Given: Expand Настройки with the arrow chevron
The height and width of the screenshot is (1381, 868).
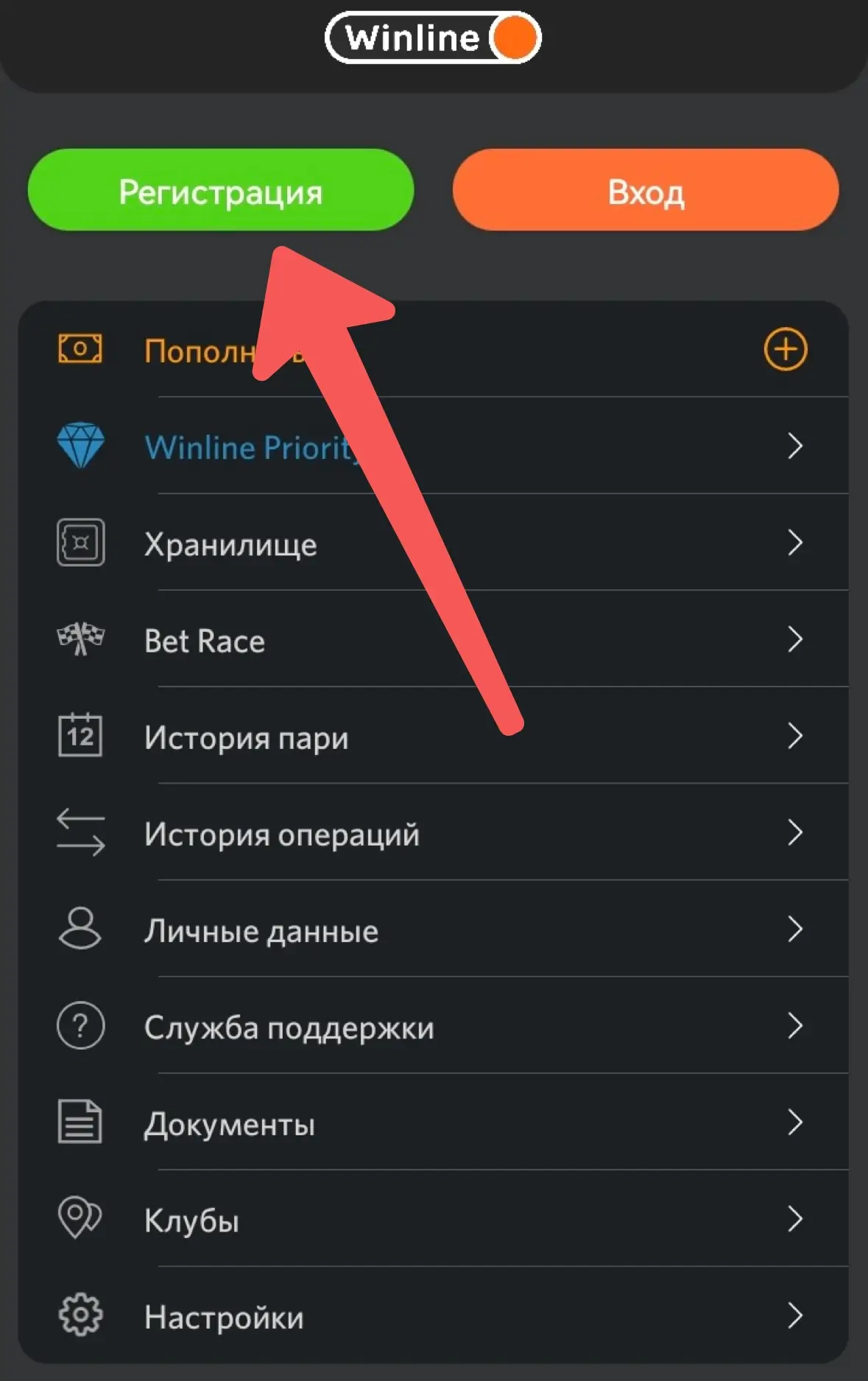Looking at the screenshot, I should click(x=796, y=1315).
